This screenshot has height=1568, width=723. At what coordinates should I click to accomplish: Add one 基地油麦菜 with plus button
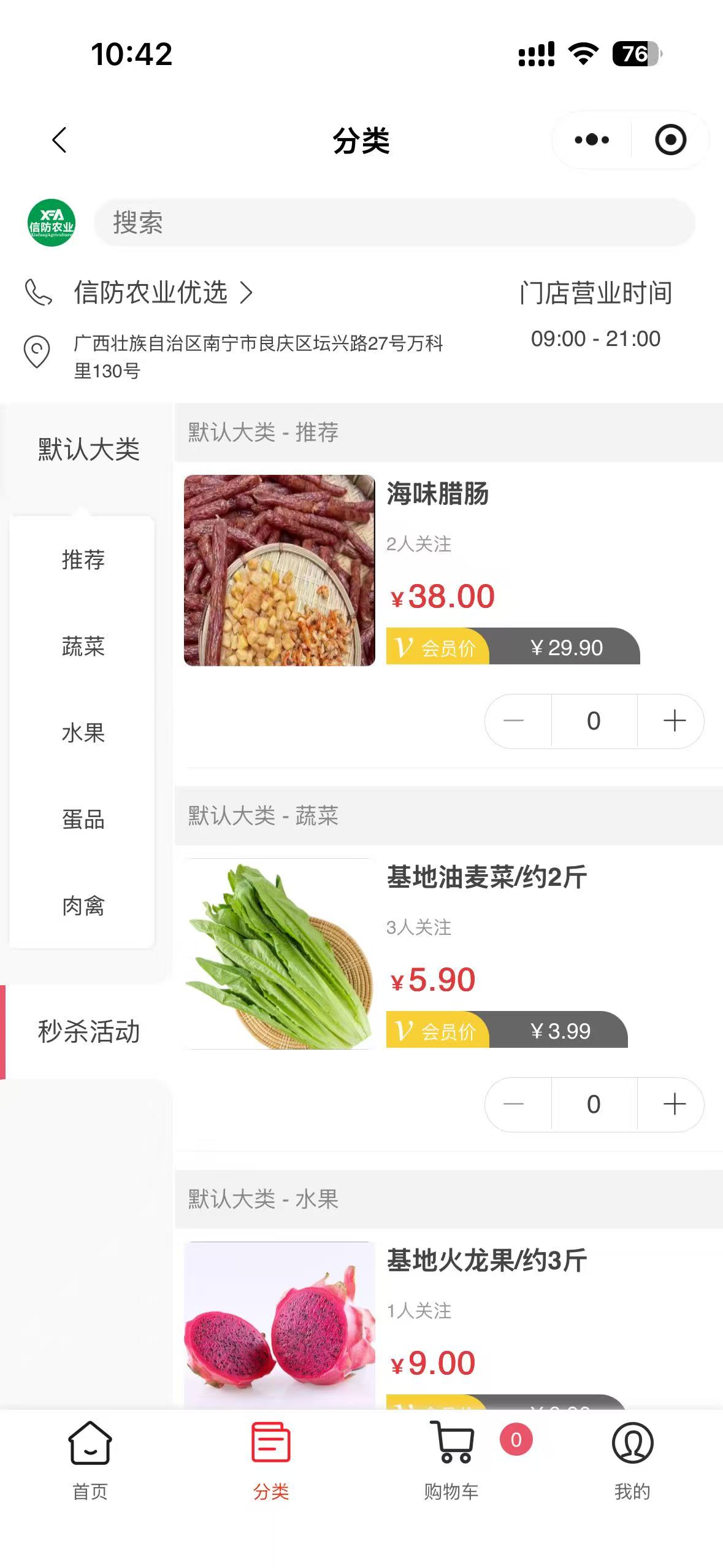click(x=674, y=1104)
